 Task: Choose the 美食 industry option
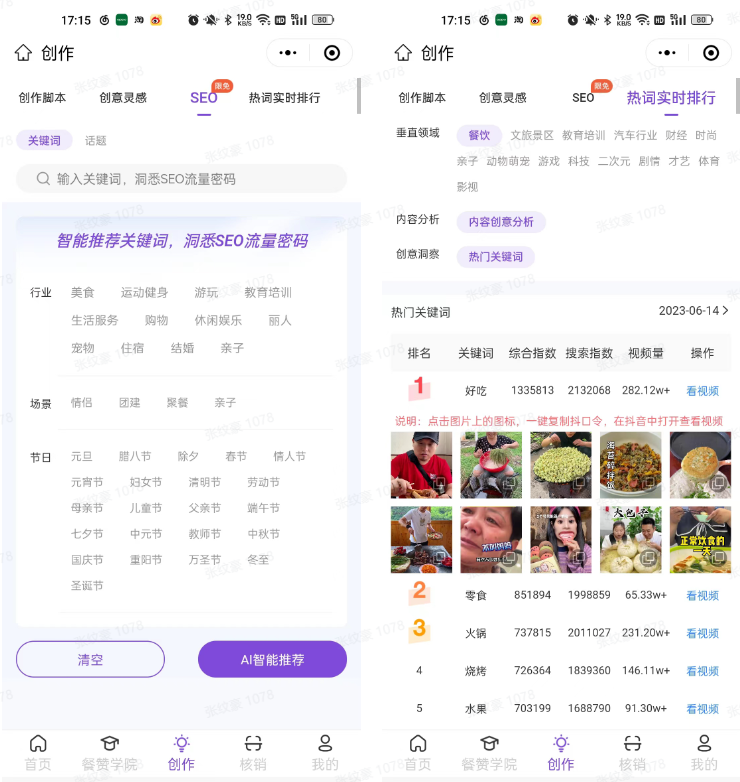(x=82, y=293)
